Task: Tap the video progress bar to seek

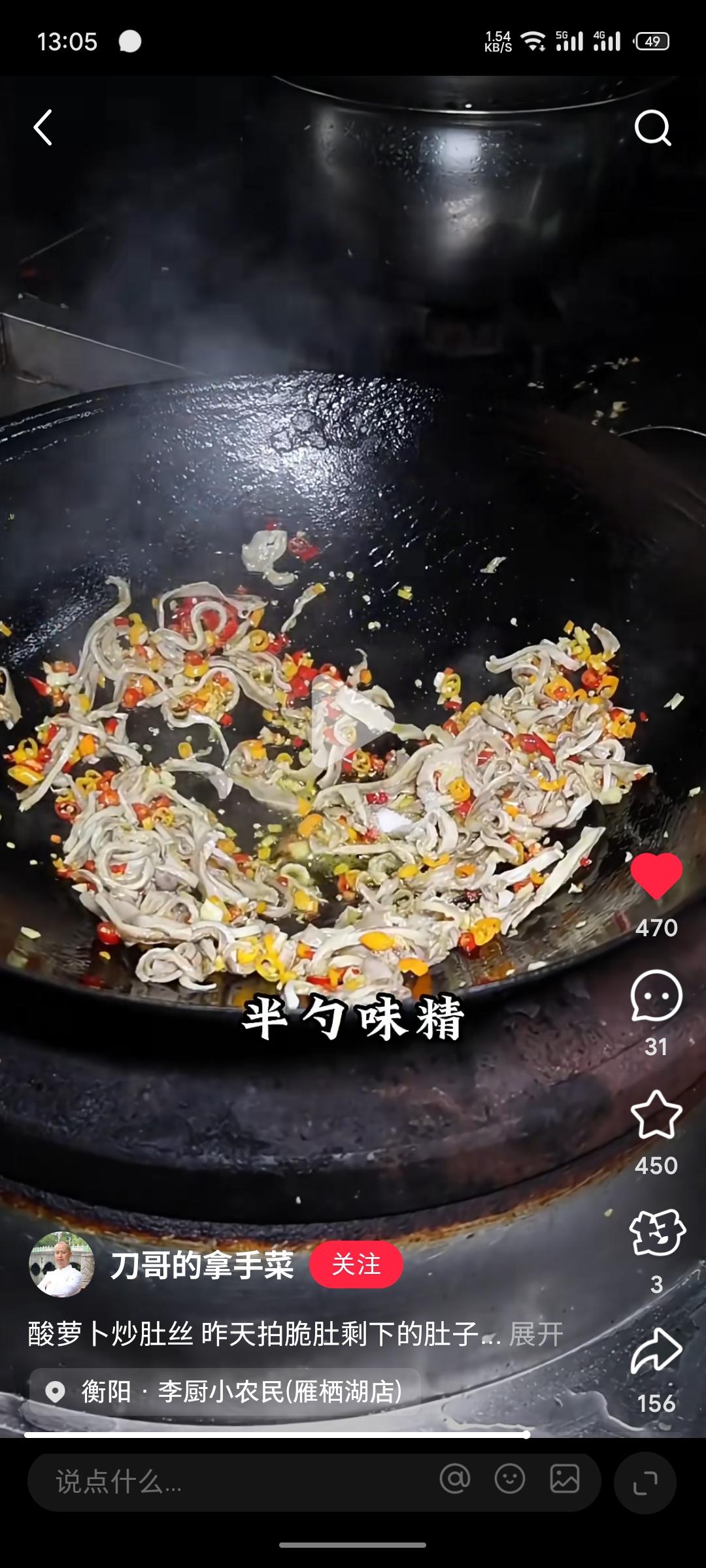Action: (x=275, y=1435)
